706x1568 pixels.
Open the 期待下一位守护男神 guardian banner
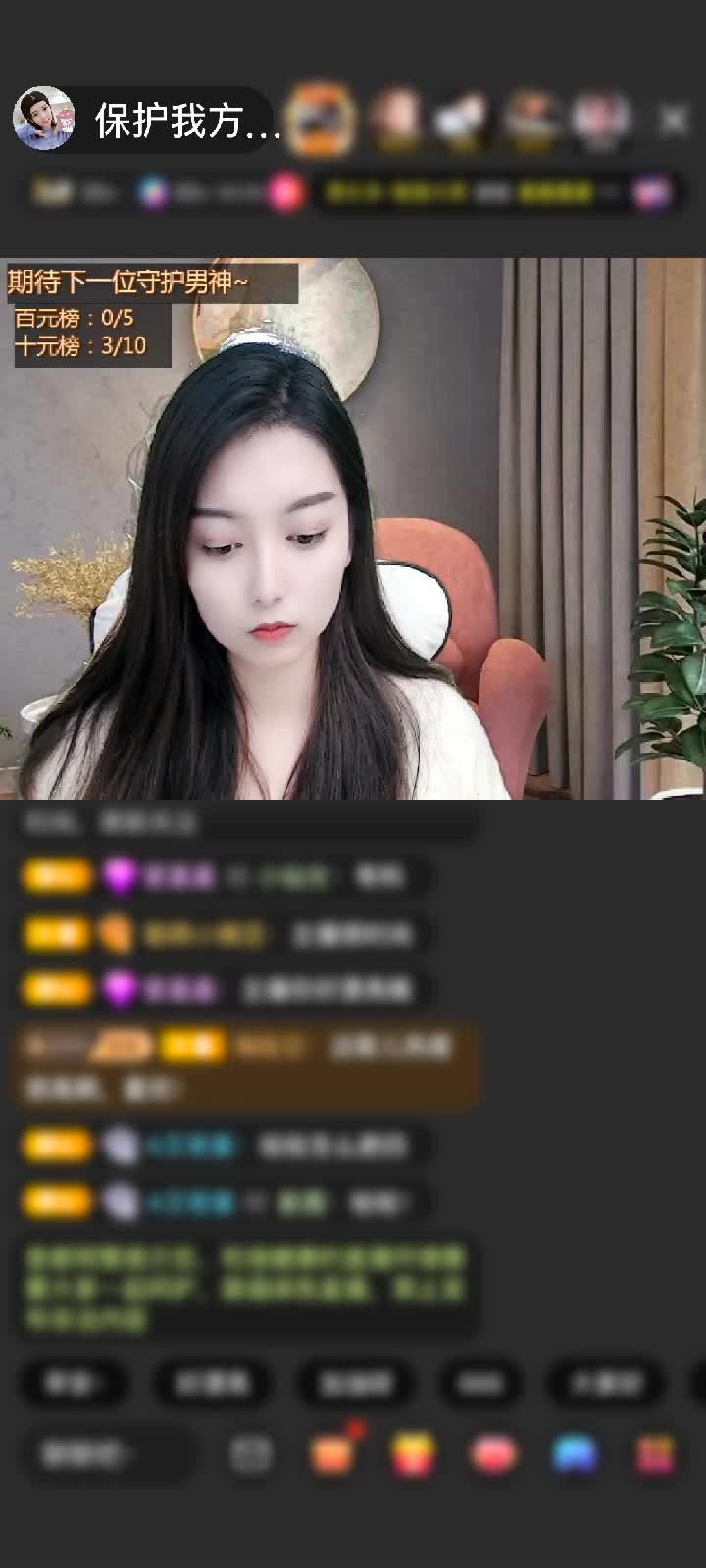pos(152,283)
